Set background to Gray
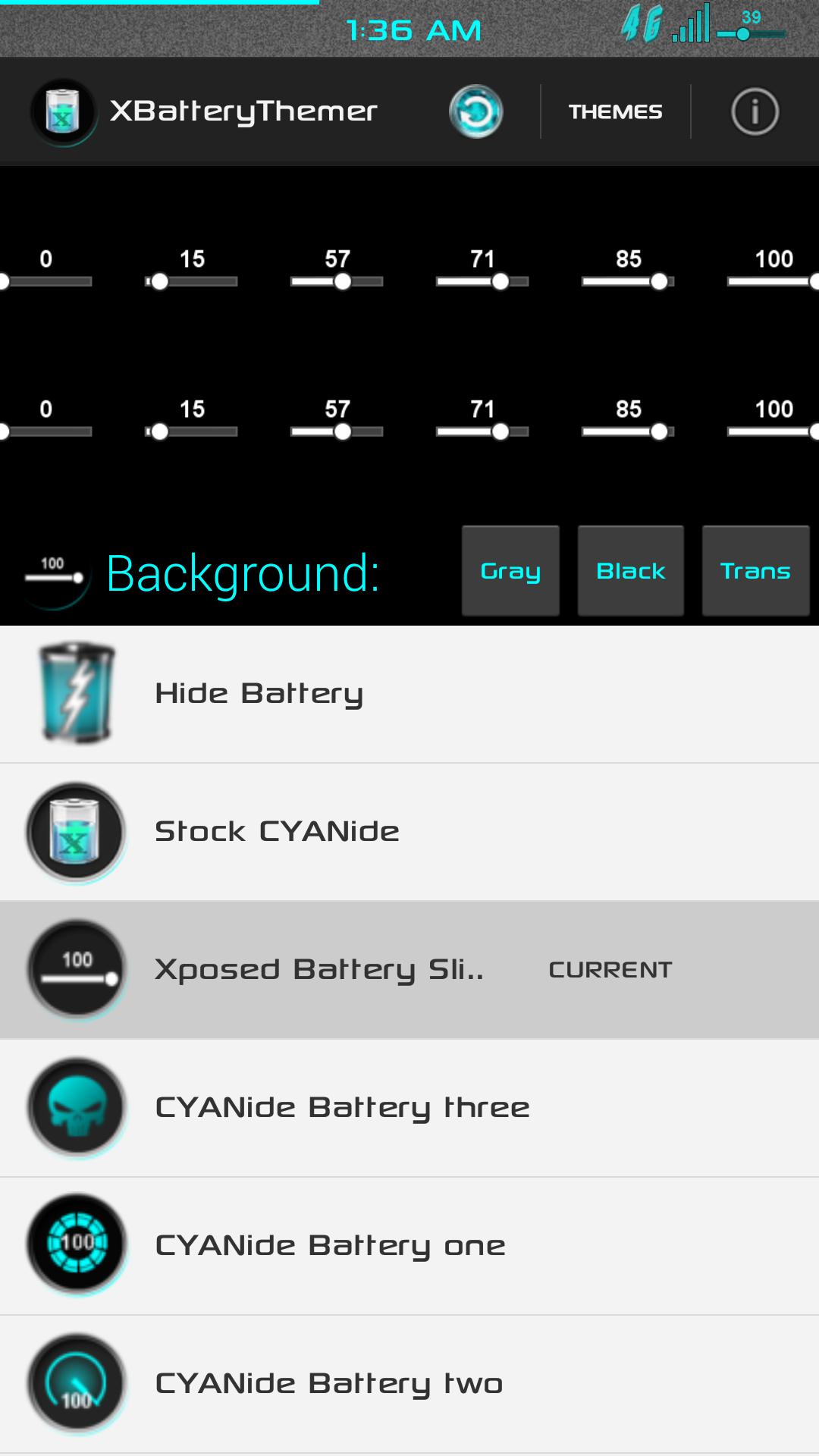819x1456 pixels. [x=510, y=570]
